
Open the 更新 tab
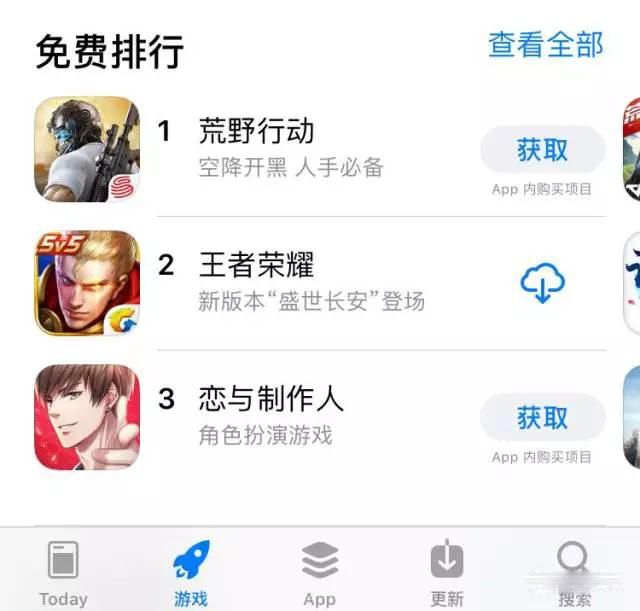pos(447,573)
